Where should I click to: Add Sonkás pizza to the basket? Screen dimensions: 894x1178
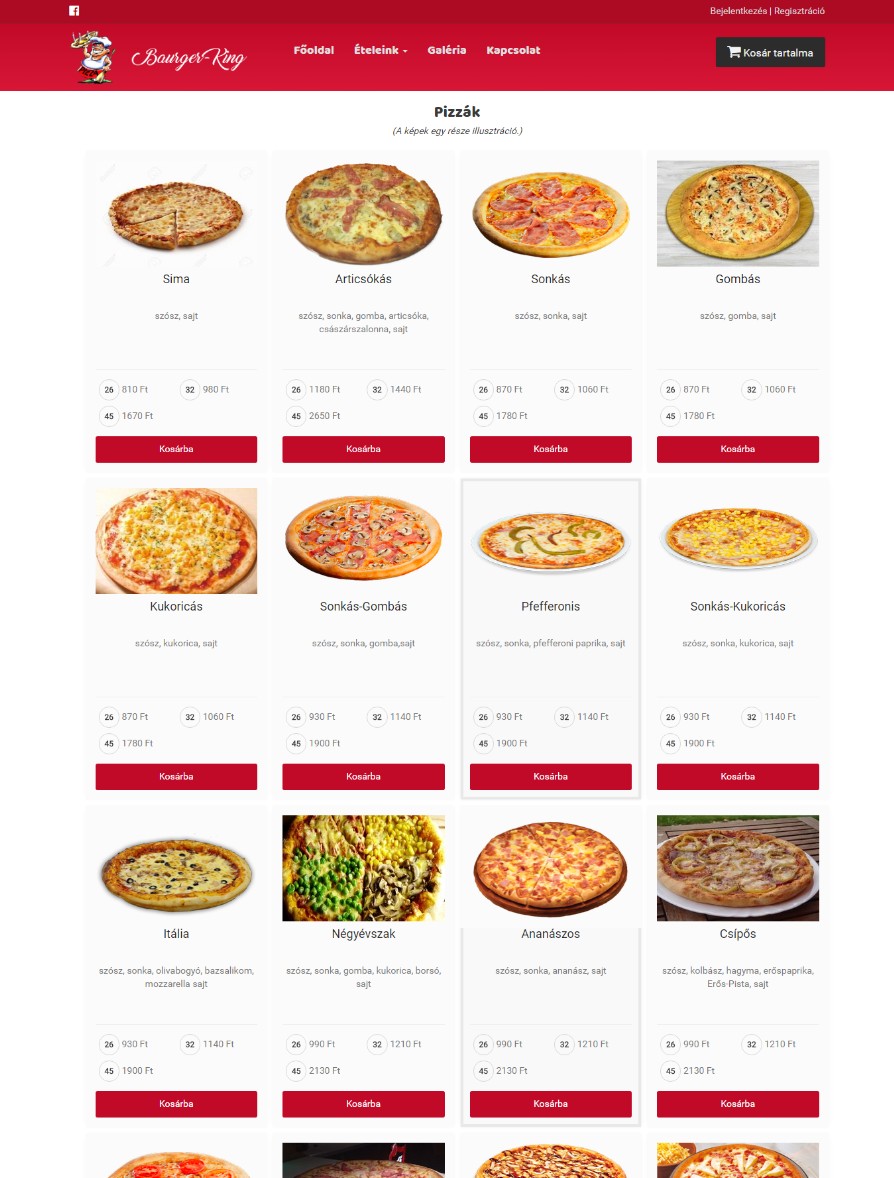click(x=551, y=449)
